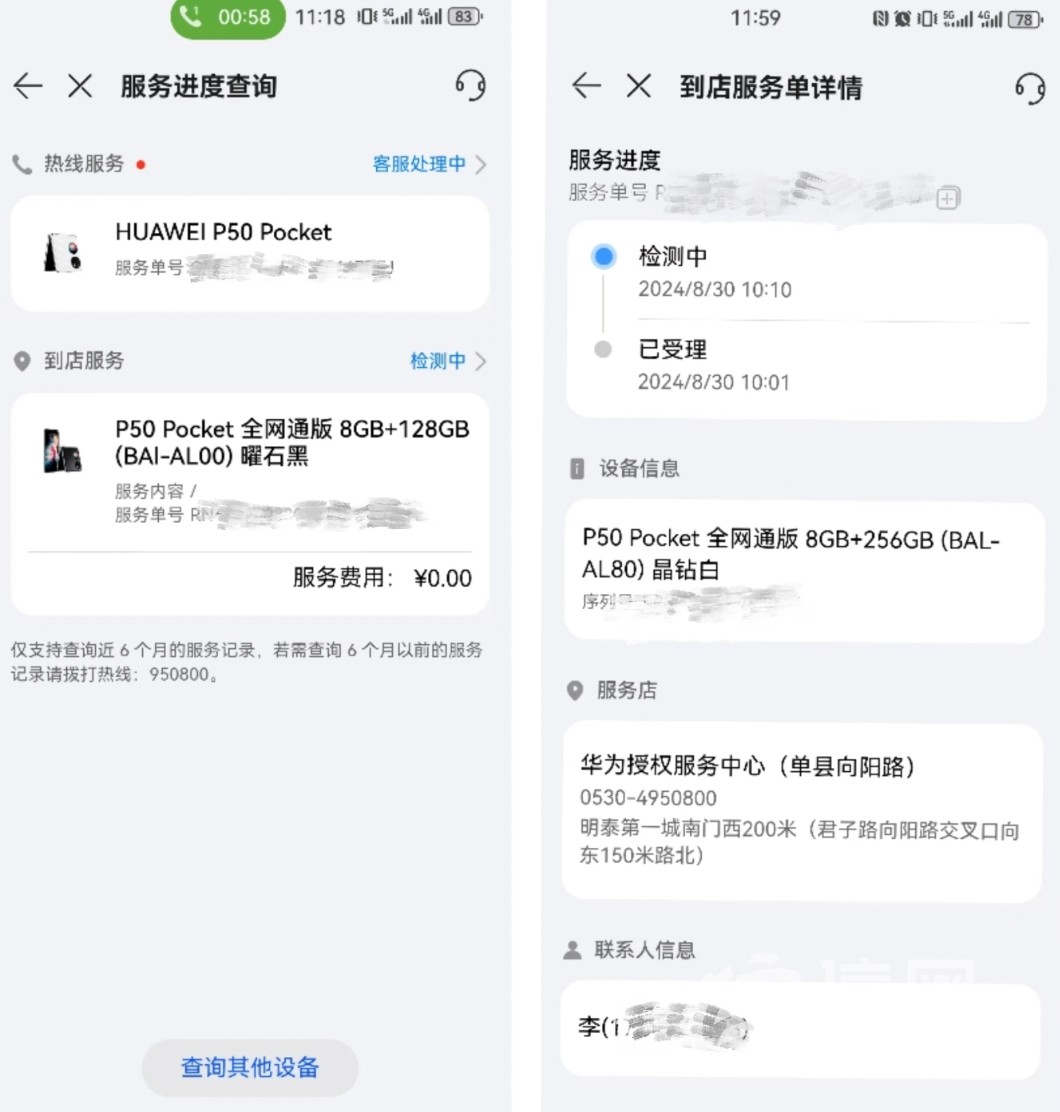Open 到店服务 status 检测中
The height and width of the screenshot is (1112, 1060).
point(447,361)
